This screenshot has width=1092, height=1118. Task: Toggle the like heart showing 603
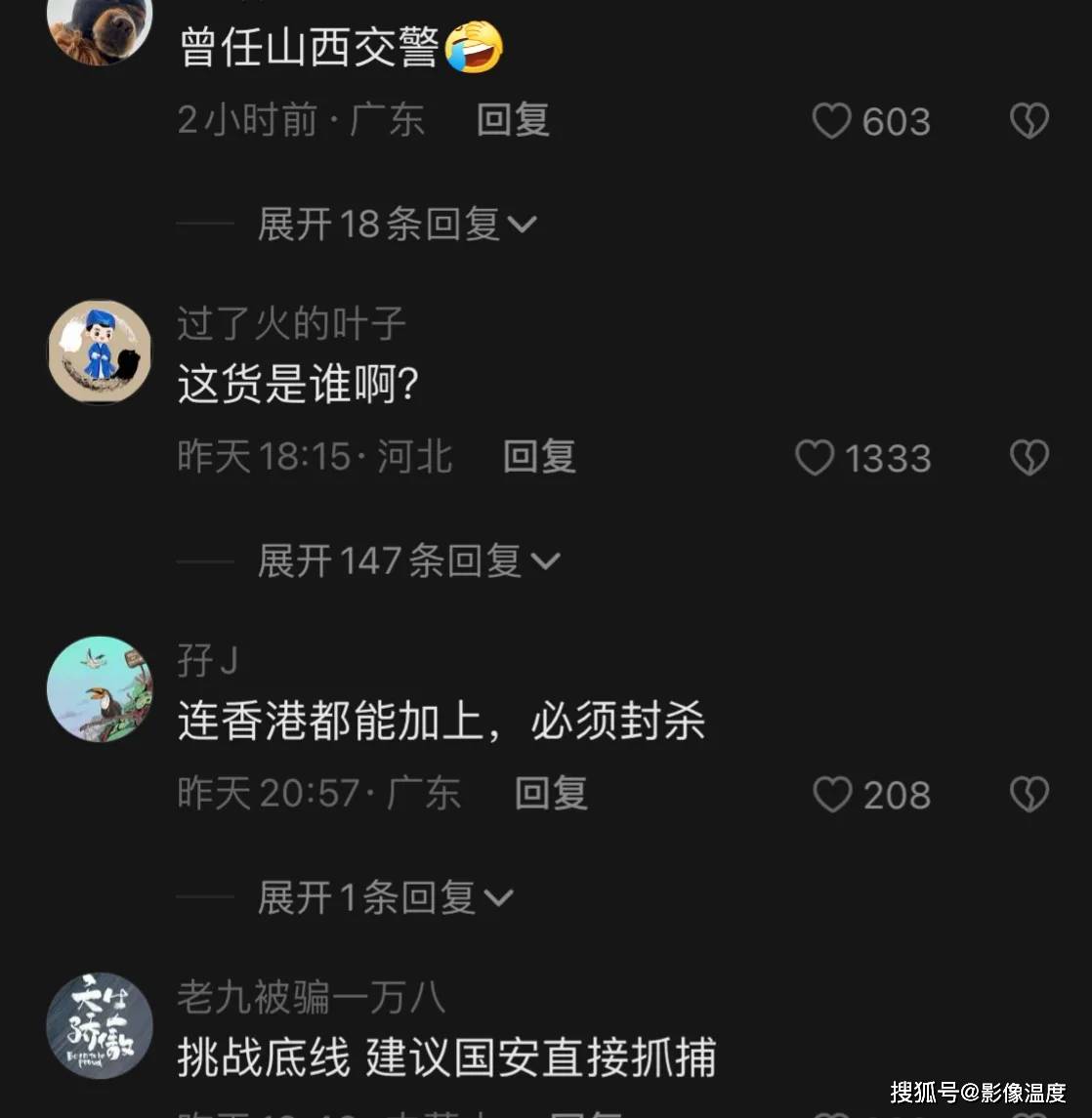(x=830, y=121)
